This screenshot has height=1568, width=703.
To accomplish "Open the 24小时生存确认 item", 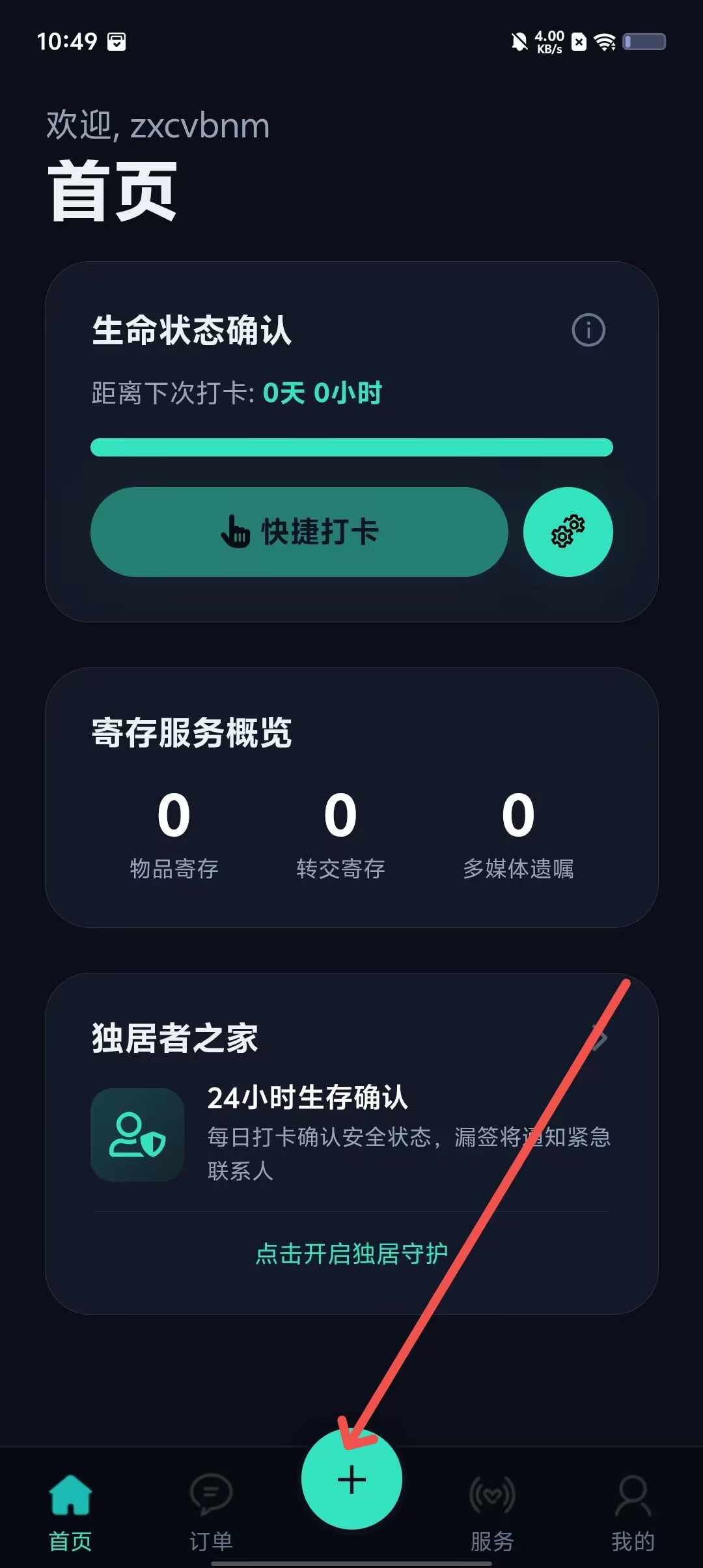I will (x=351, y=1134).
